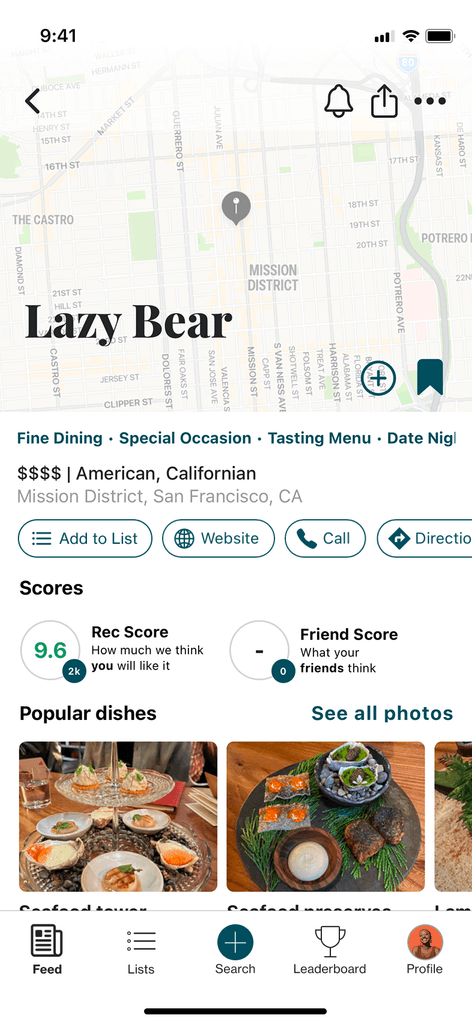Select the Fine Dining tag
The height and width of the screenshot is (1024, 472).
click(59, 438)
